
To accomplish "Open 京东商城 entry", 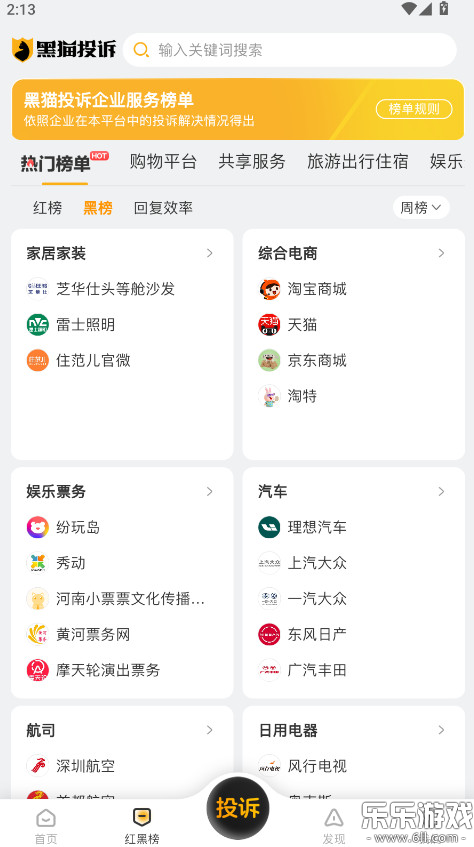I will coord(303,360).
